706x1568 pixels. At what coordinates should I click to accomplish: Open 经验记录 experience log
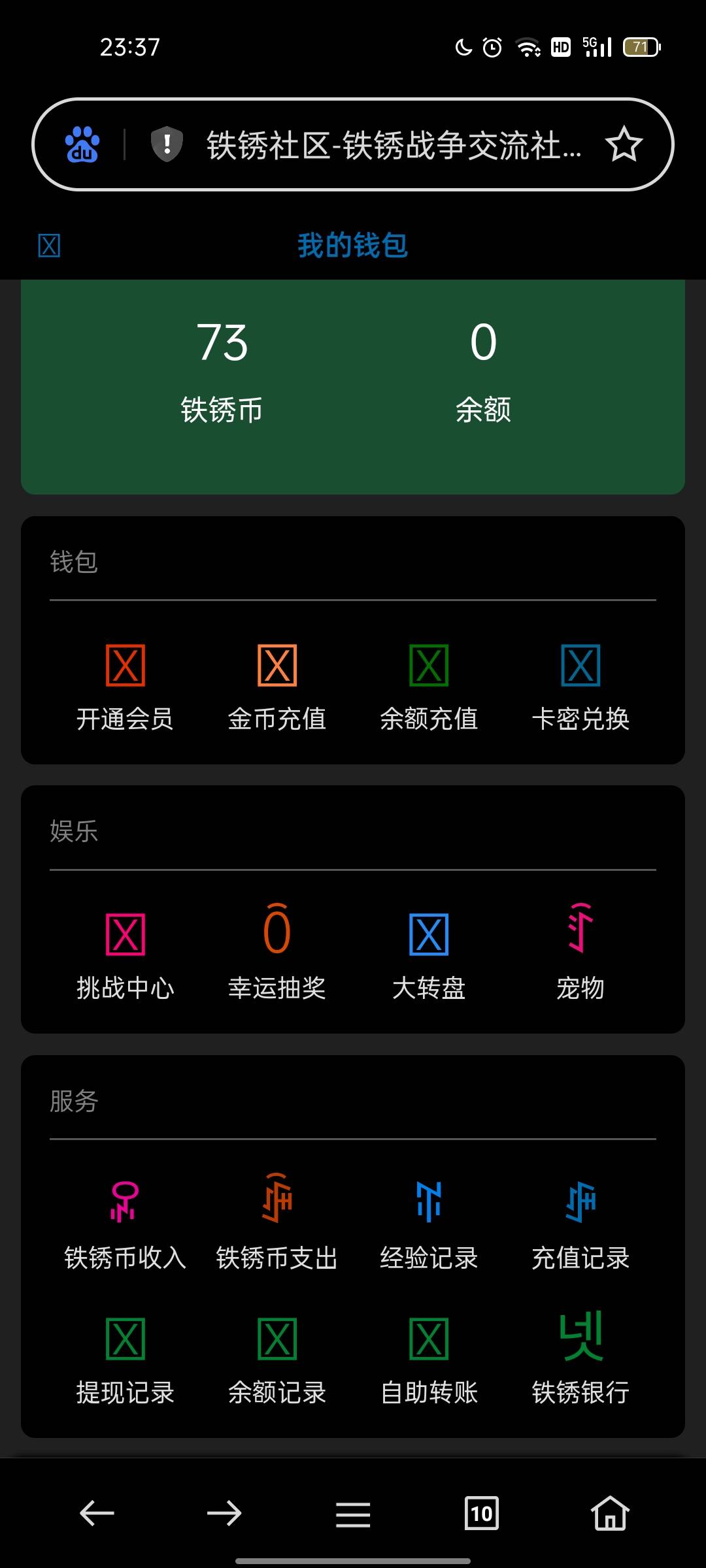click(x=429, y=1225)
